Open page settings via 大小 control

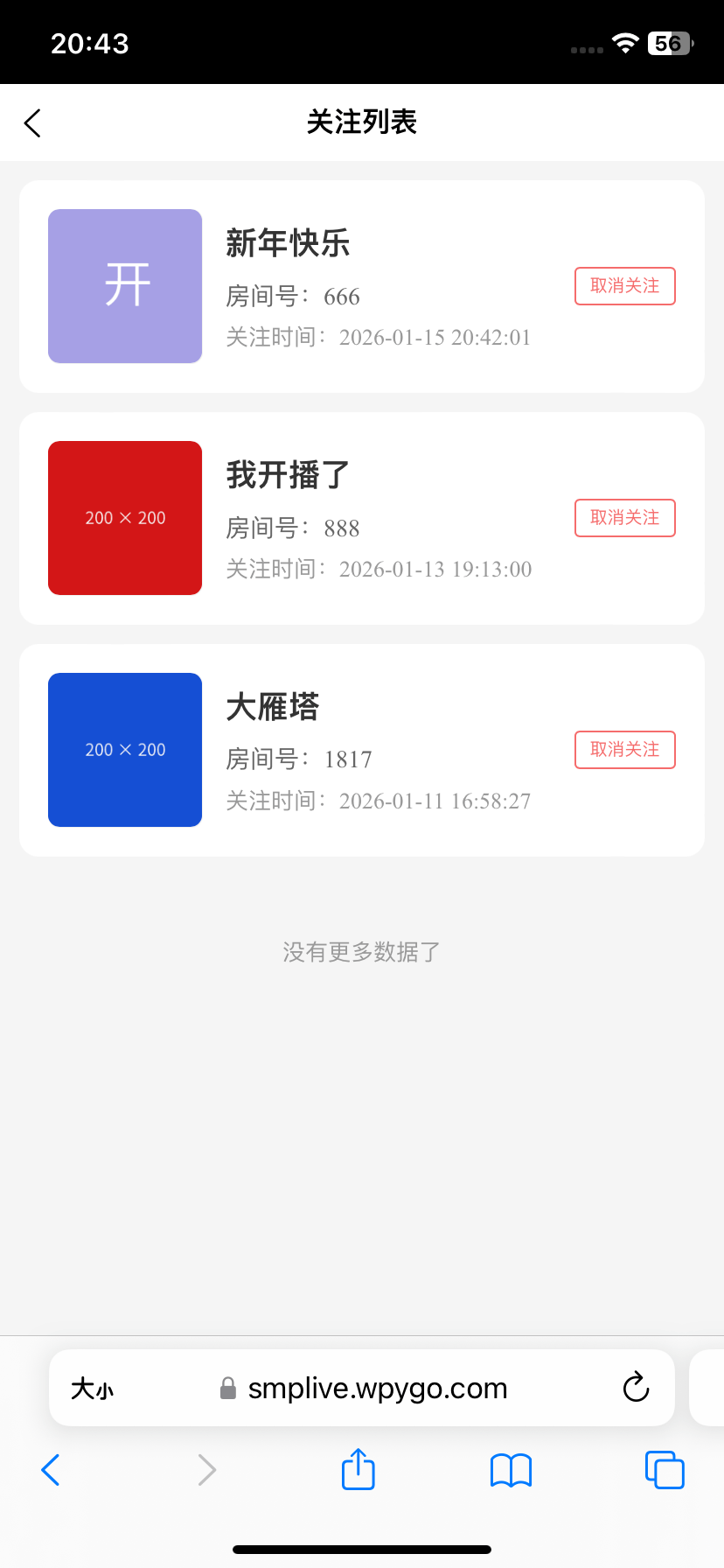[x=92, y=1387]
